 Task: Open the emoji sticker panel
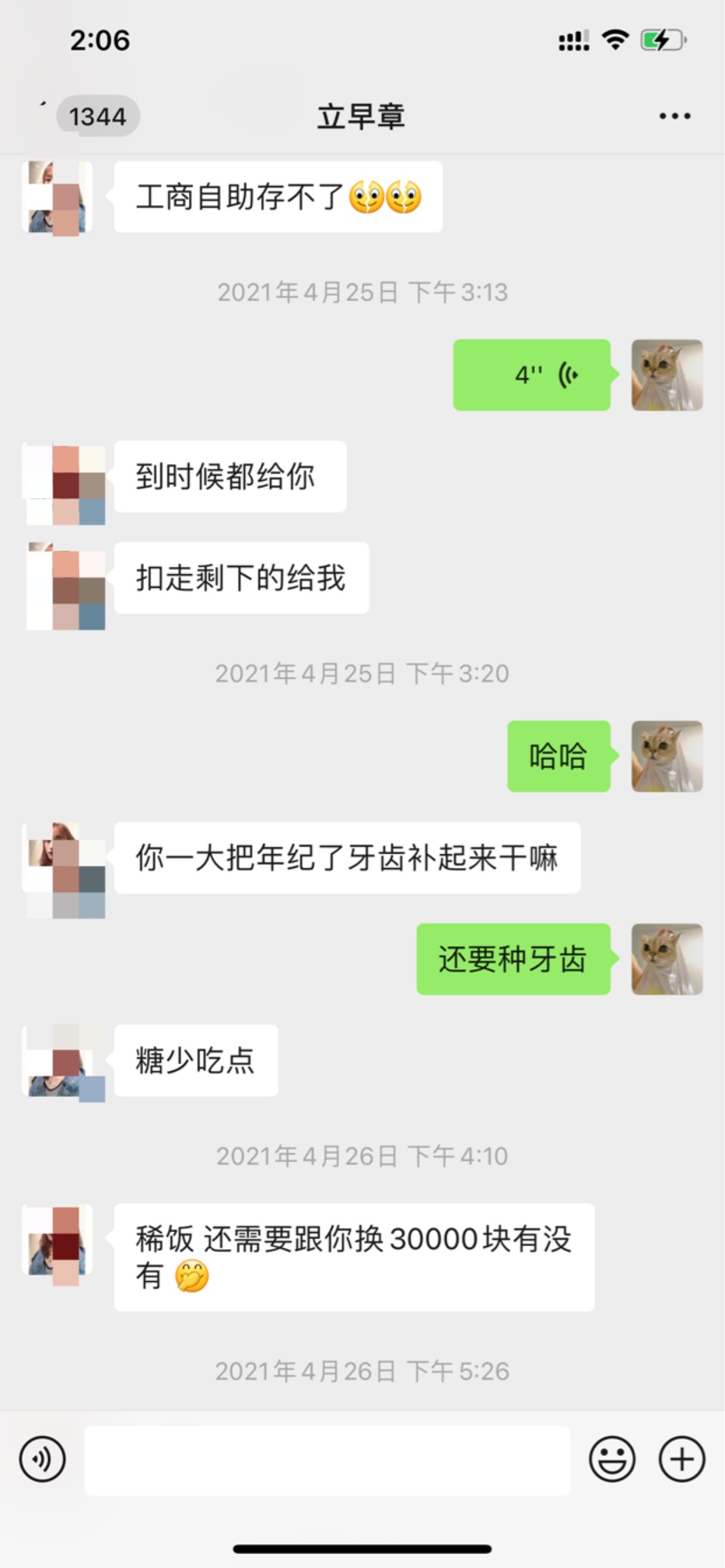[611, 1459]
